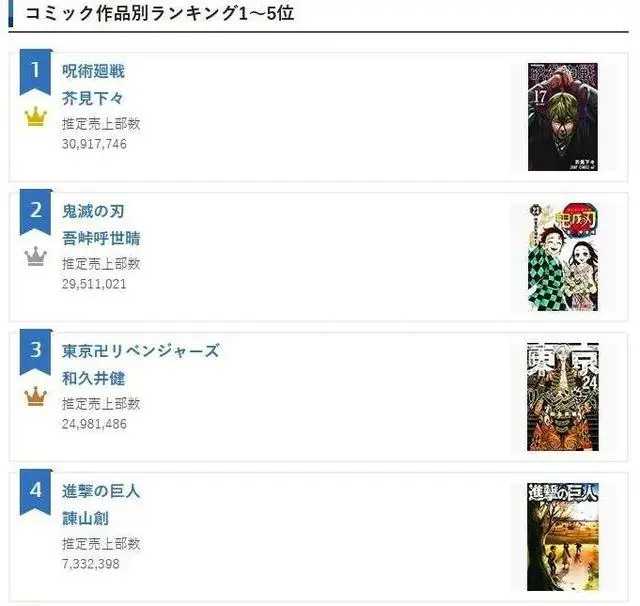
Task: View author 吾峠呼世晴's link
Action: [101, 238]
